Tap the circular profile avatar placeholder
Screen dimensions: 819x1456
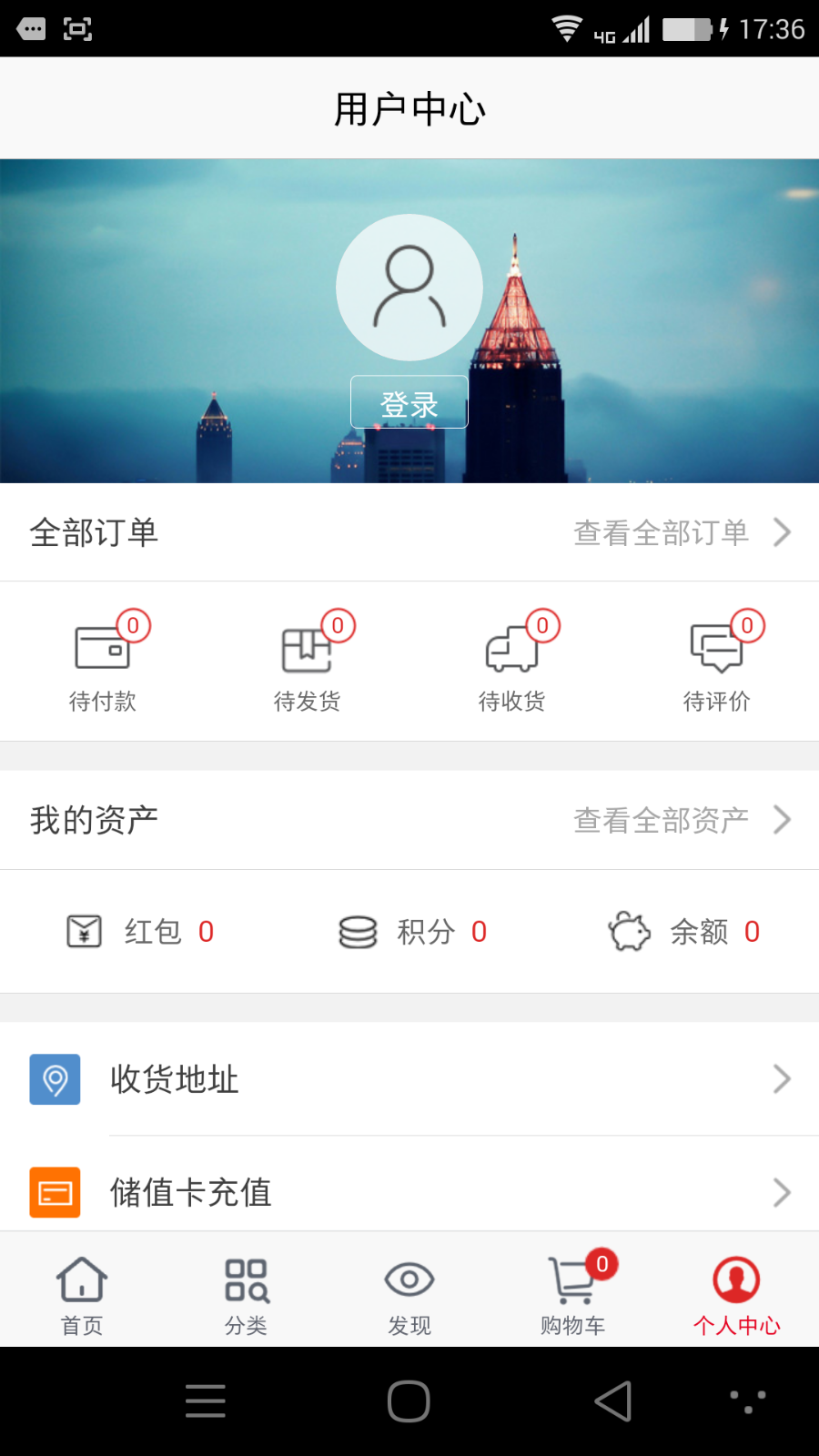tap(409, 287)
